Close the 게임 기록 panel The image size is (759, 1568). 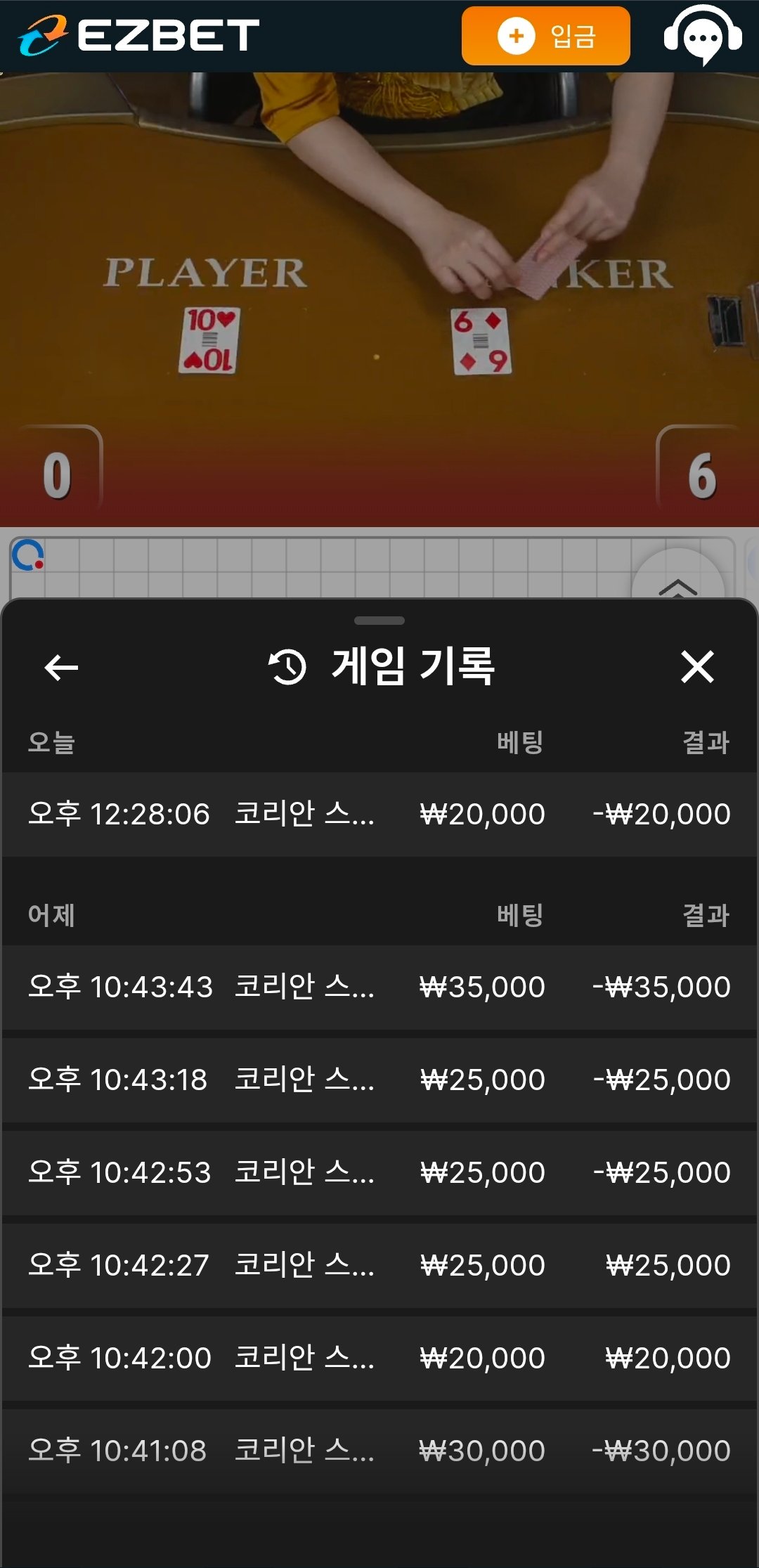(697, 667)
